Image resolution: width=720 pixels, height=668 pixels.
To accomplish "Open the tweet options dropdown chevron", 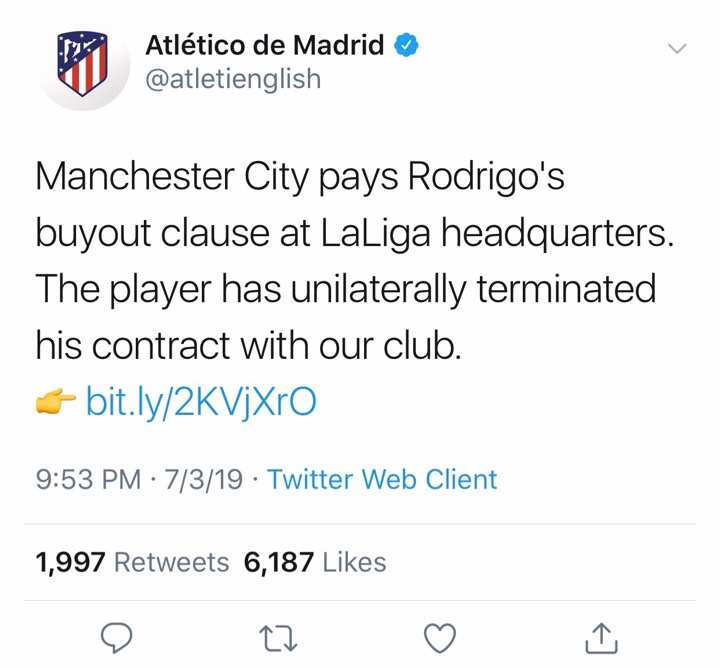I will 677,49.
